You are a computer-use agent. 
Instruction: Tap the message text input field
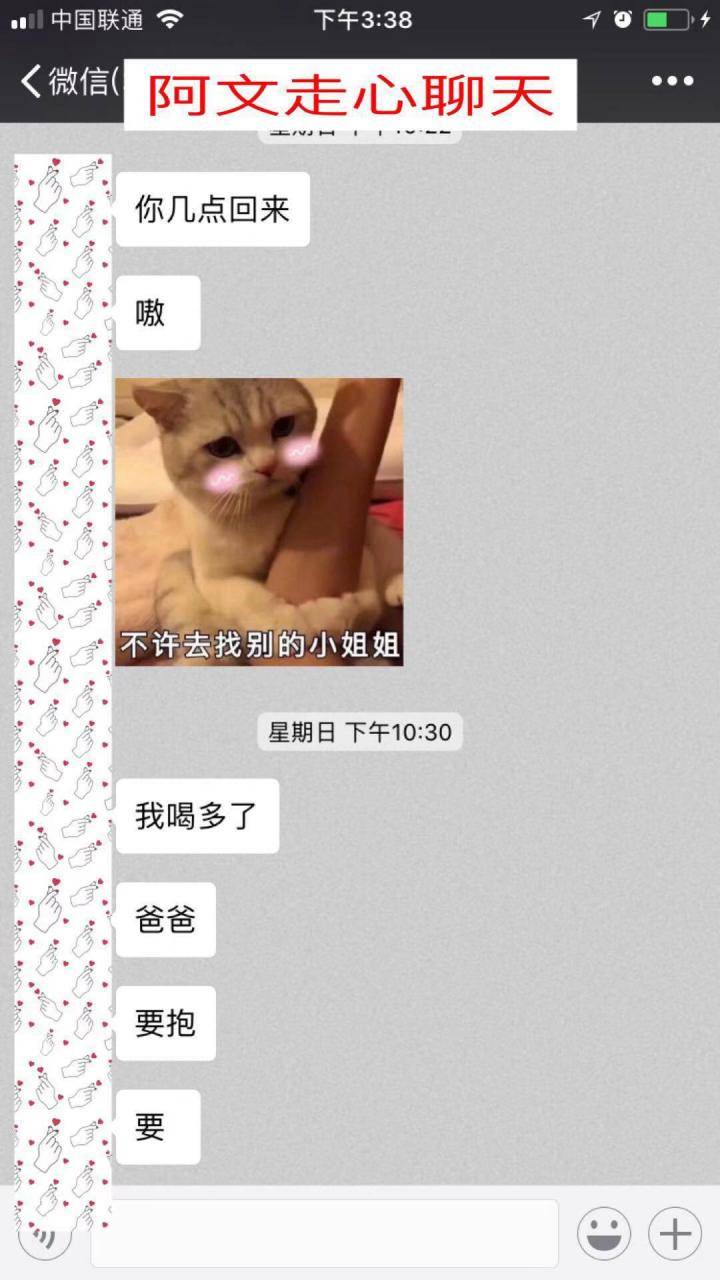point(324,1233)
